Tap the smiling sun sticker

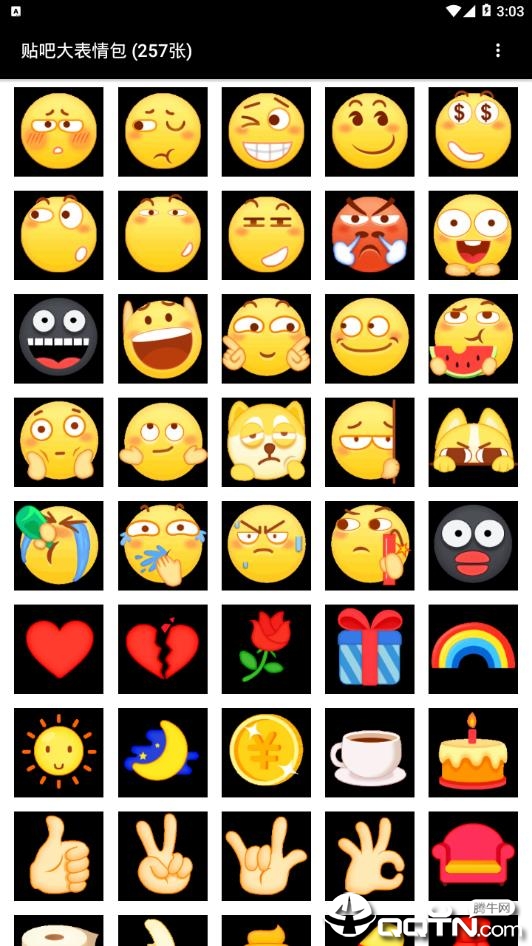pos(59,752)
